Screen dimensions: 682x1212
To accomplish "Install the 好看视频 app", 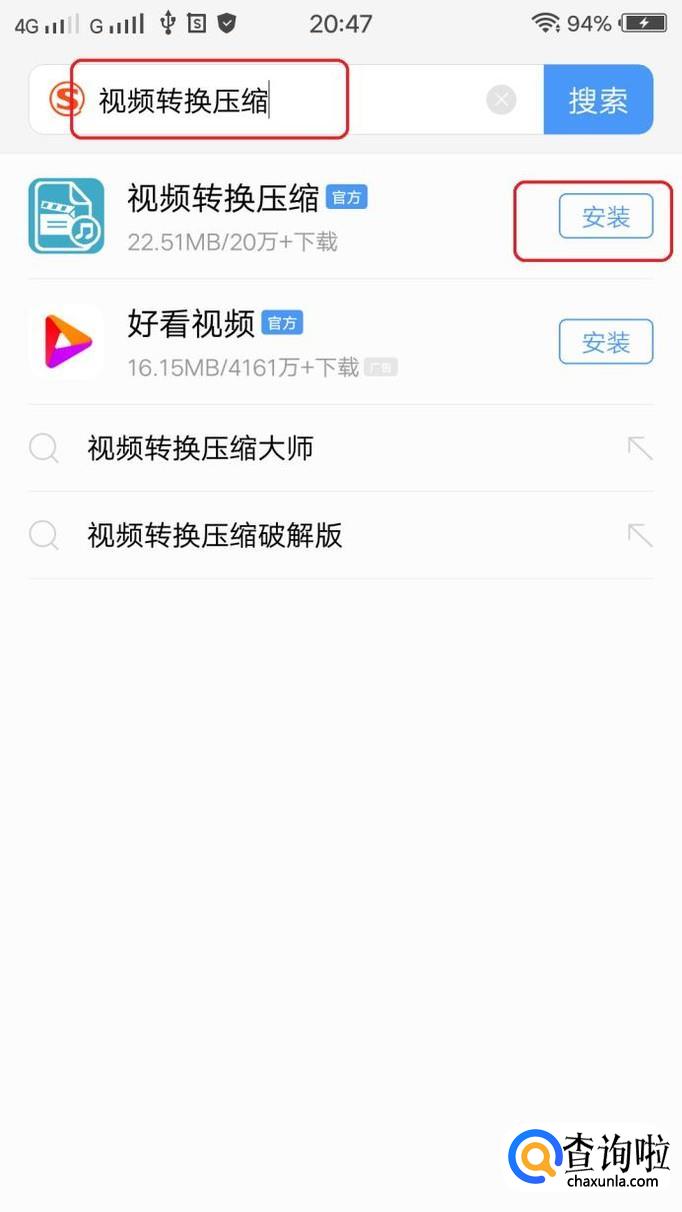I will point(605,343).
